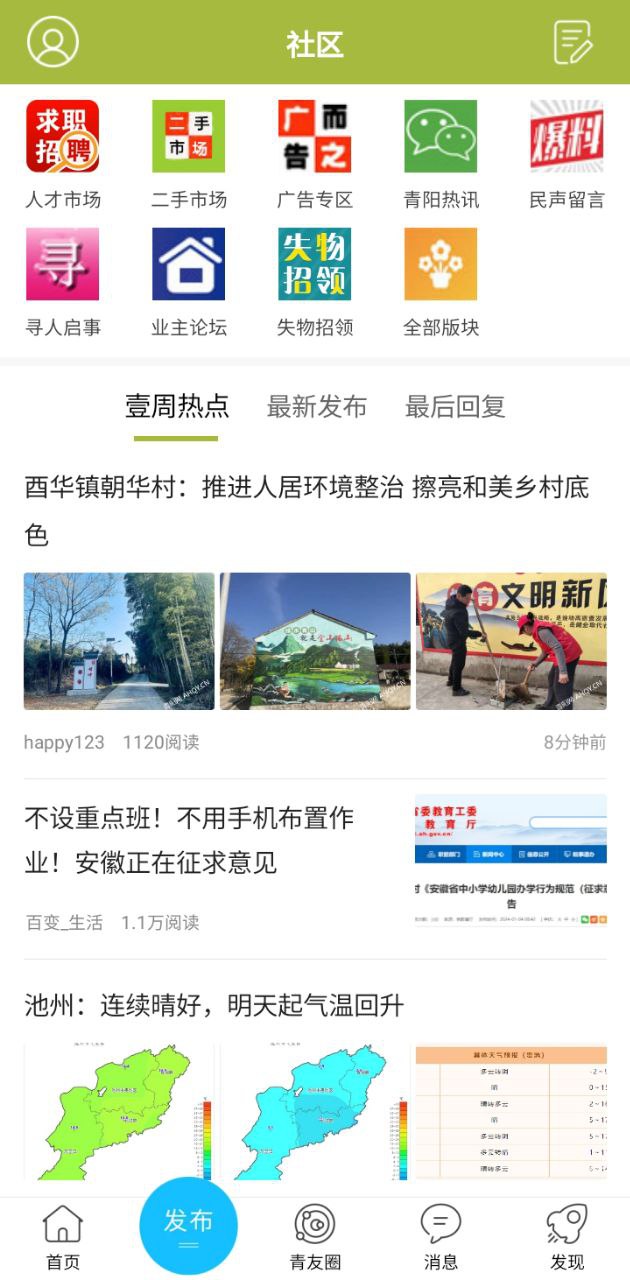Screen dimensions: 630x1280
Task: Open the user profile icon
Action: coord(52,42)
